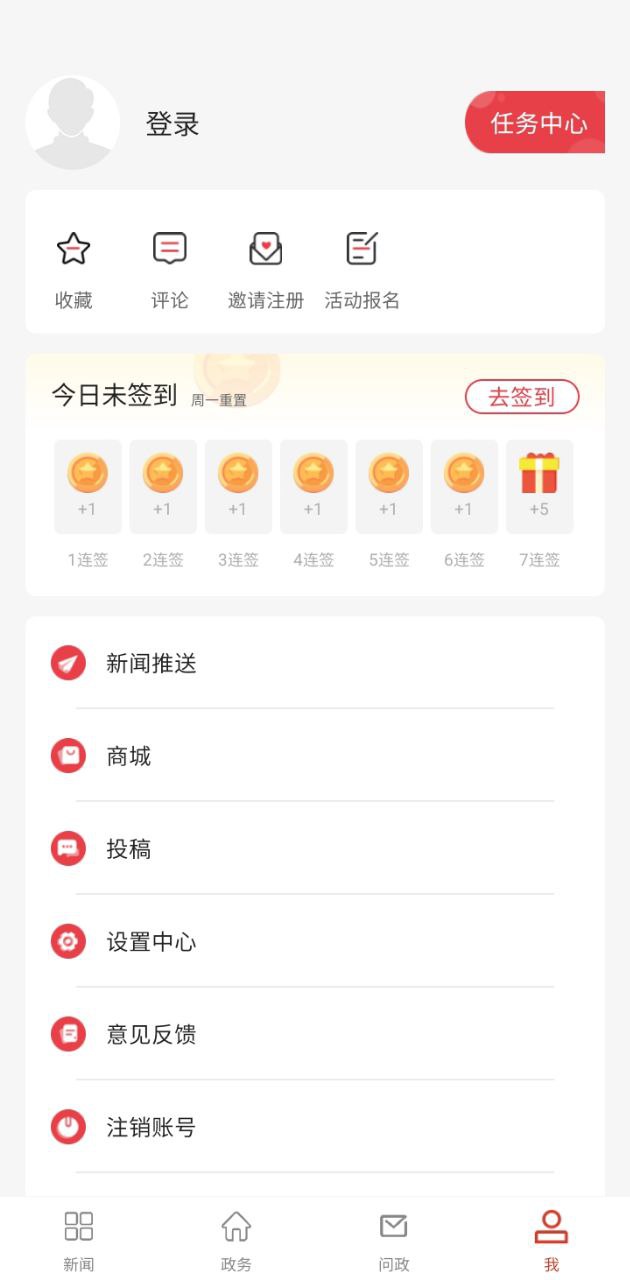Viewport: 630px width, 1280px height.
Task: View my 评论 comments
Action: pos(170,268)
